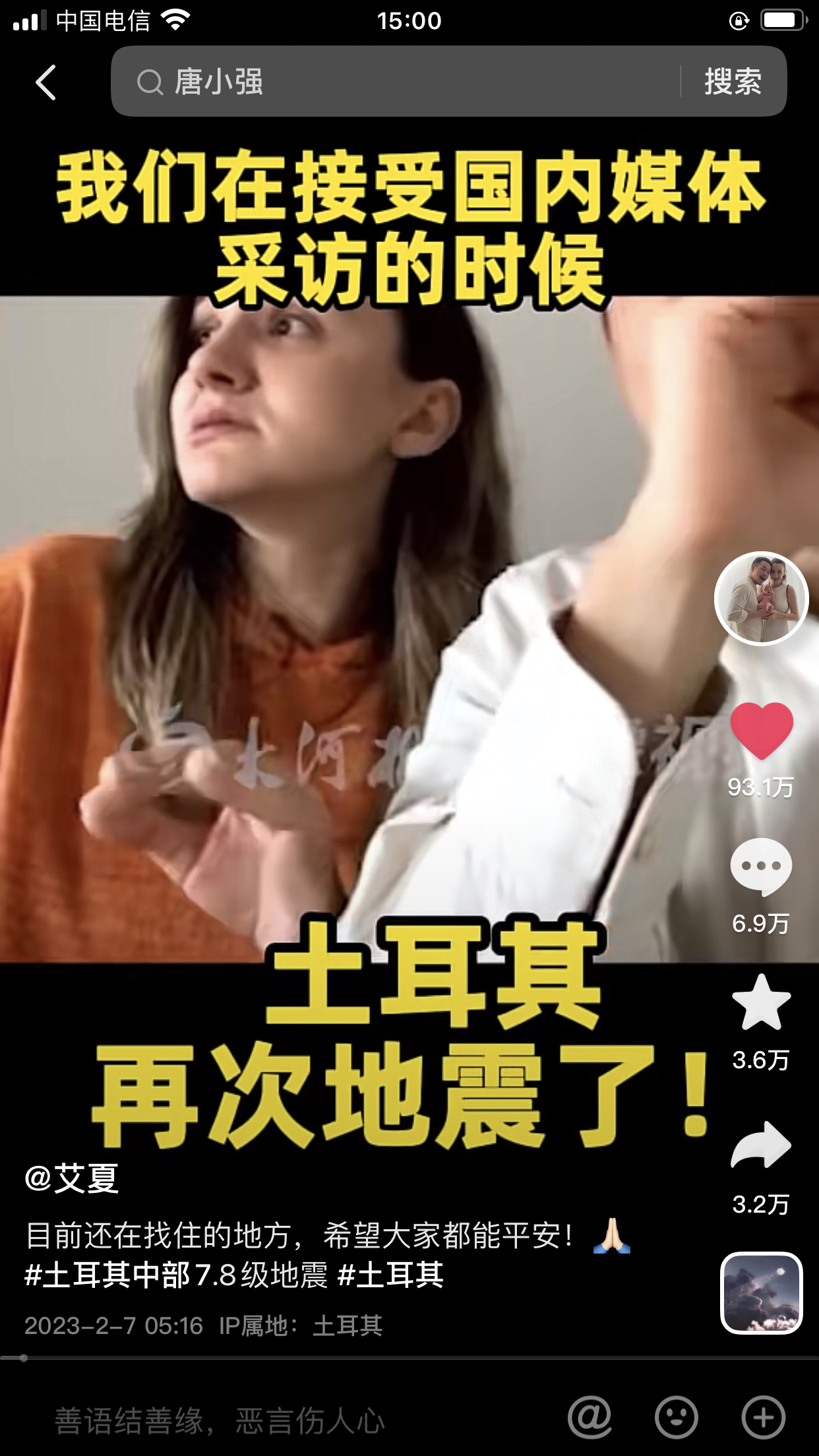This screenshot has width=819, height=1456.
Task: Open hashtag #土耳其中部7.8级地震
Action: [176, 1275]
